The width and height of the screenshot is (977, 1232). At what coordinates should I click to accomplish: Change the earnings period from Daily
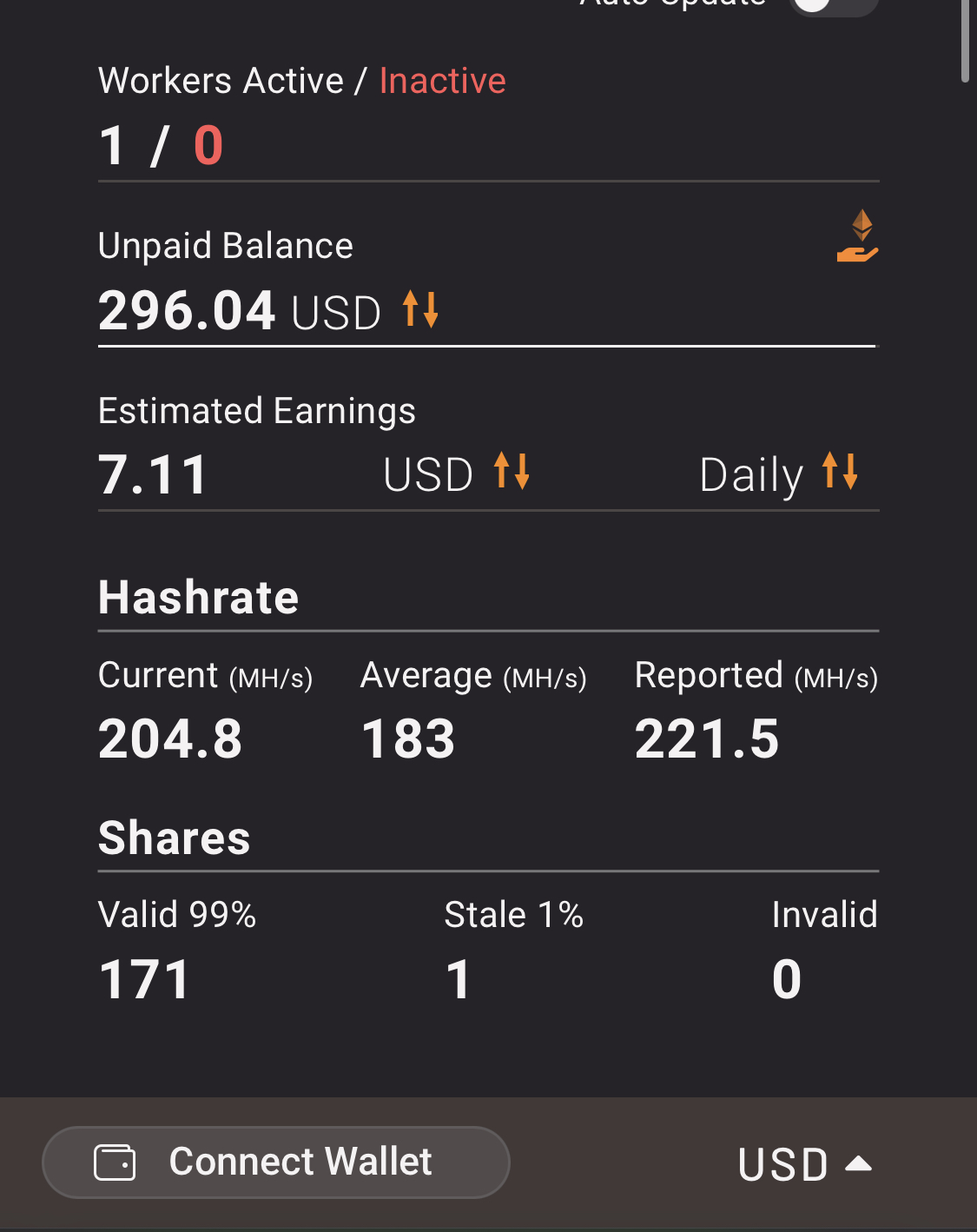[840, 473]
